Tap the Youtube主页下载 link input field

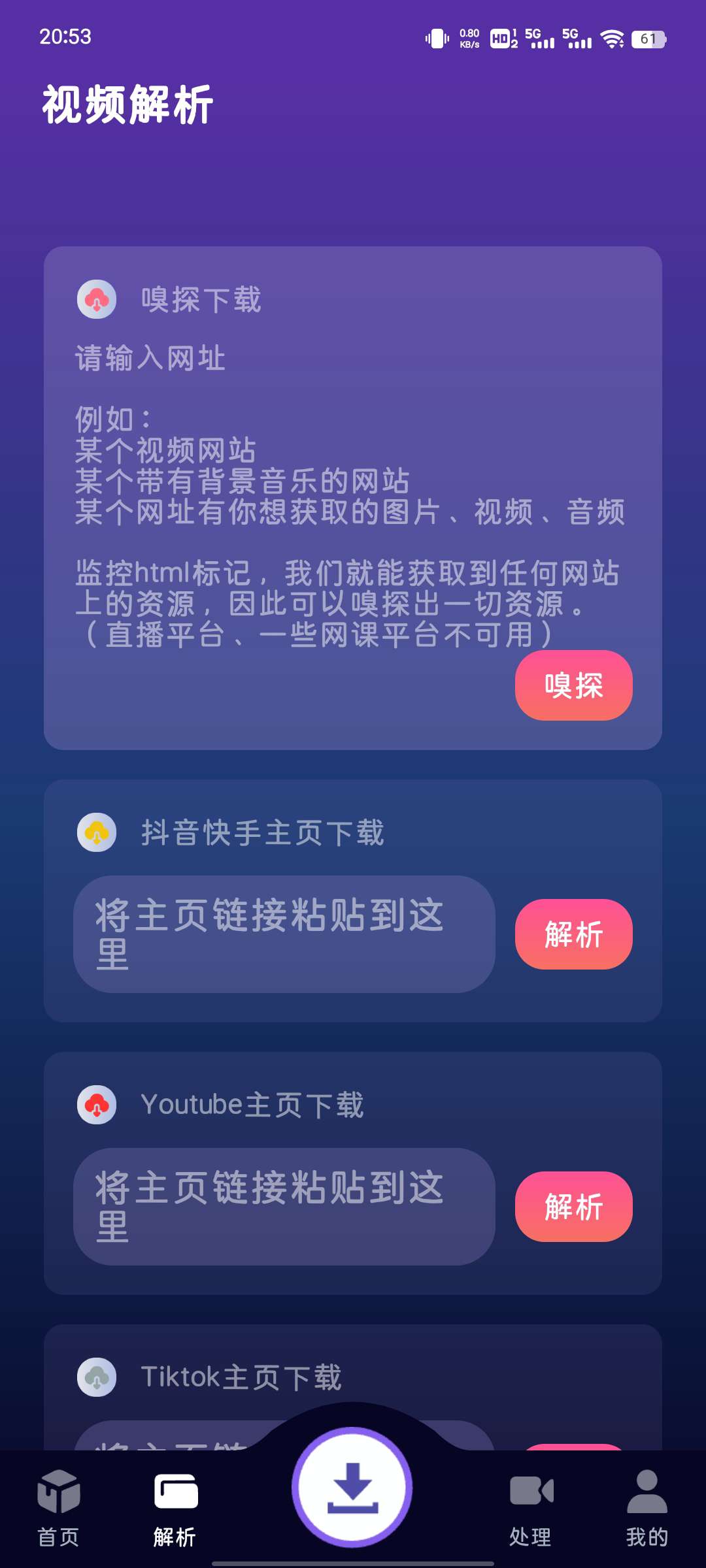click(x=284, y=1207)
